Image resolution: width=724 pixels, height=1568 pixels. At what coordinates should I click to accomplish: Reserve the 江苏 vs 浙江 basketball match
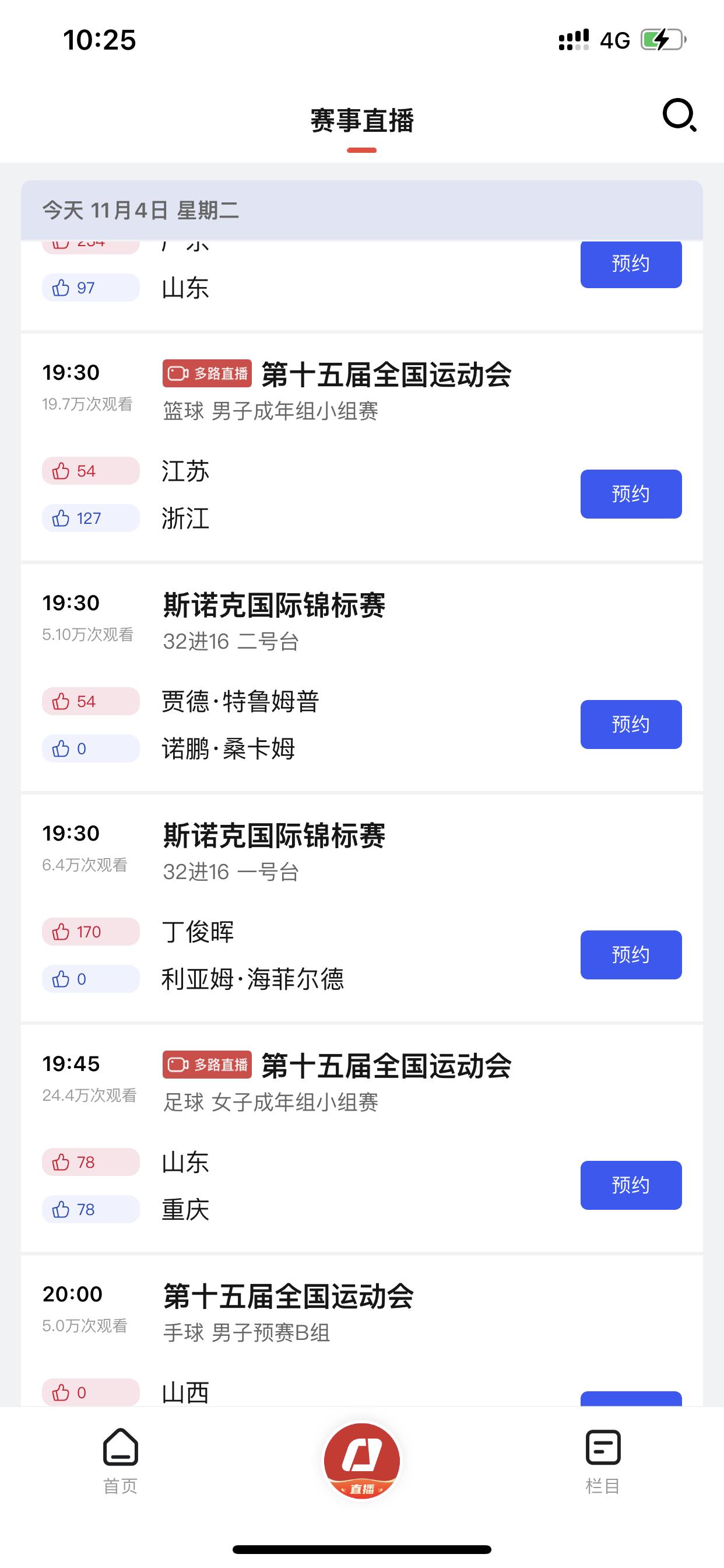point(630,494)
